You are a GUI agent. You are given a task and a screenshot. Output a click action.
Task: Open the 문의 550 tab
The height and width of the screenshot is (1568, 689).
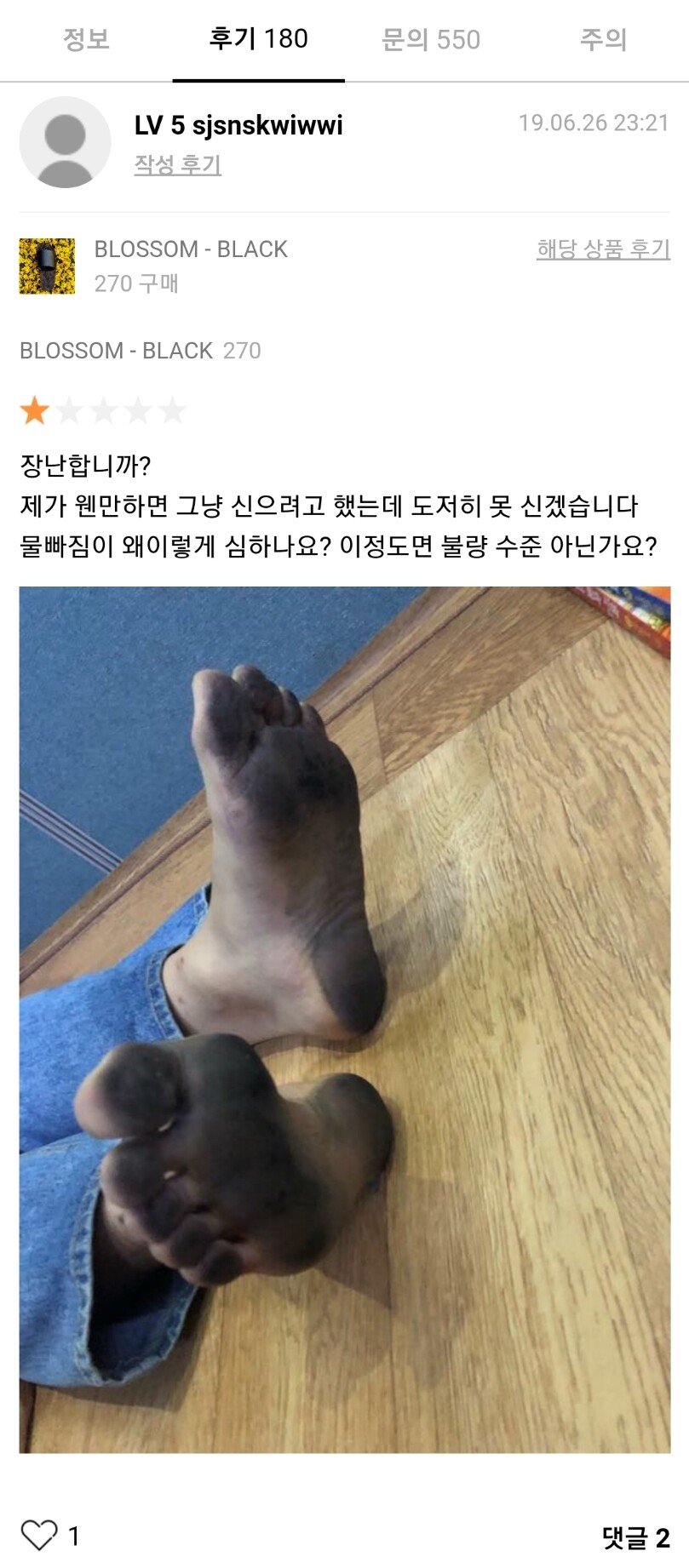tap(431, 39)
